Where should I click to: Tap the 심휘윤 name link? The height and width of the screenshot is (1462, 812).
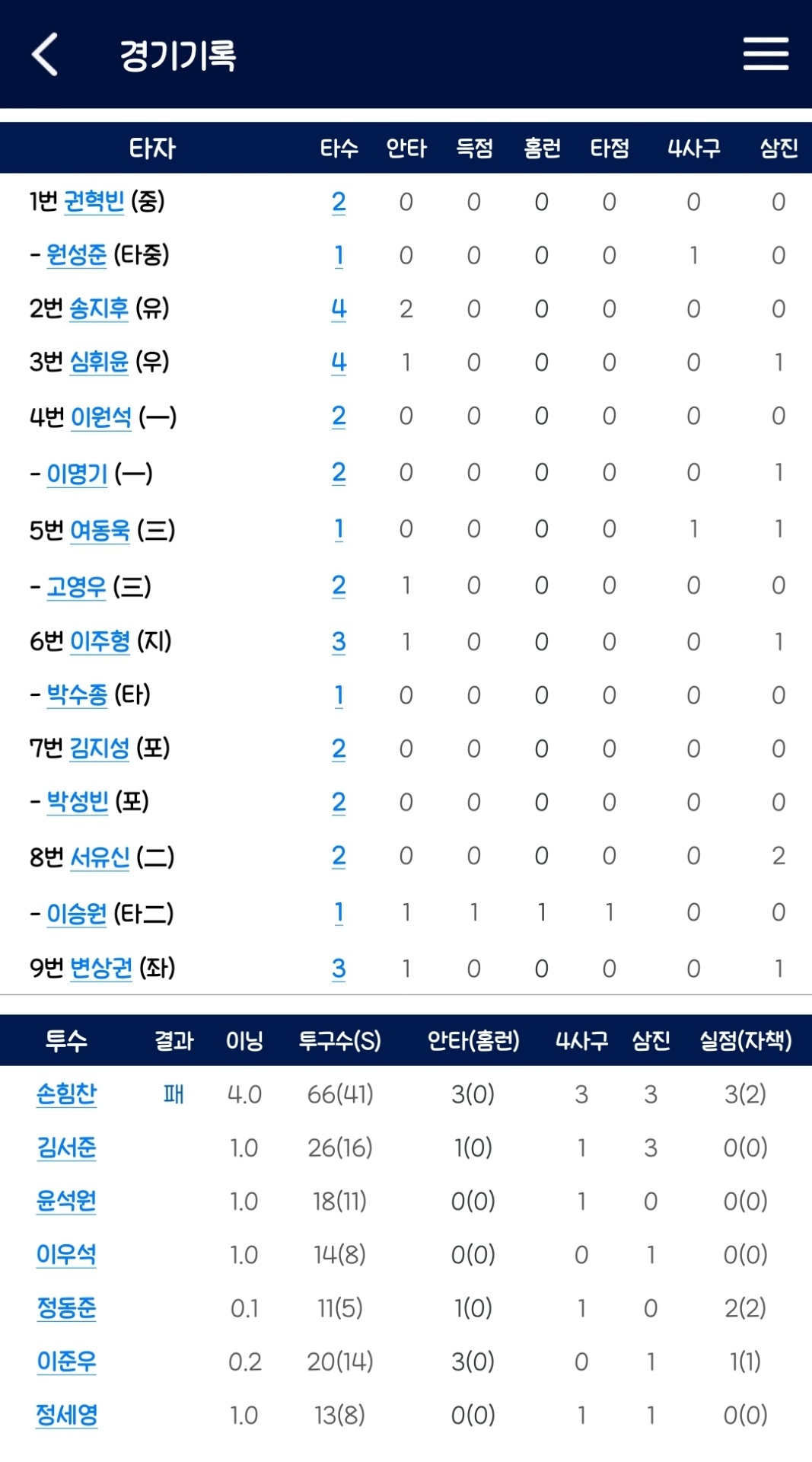pyautogui.click(x=99, y=362)
